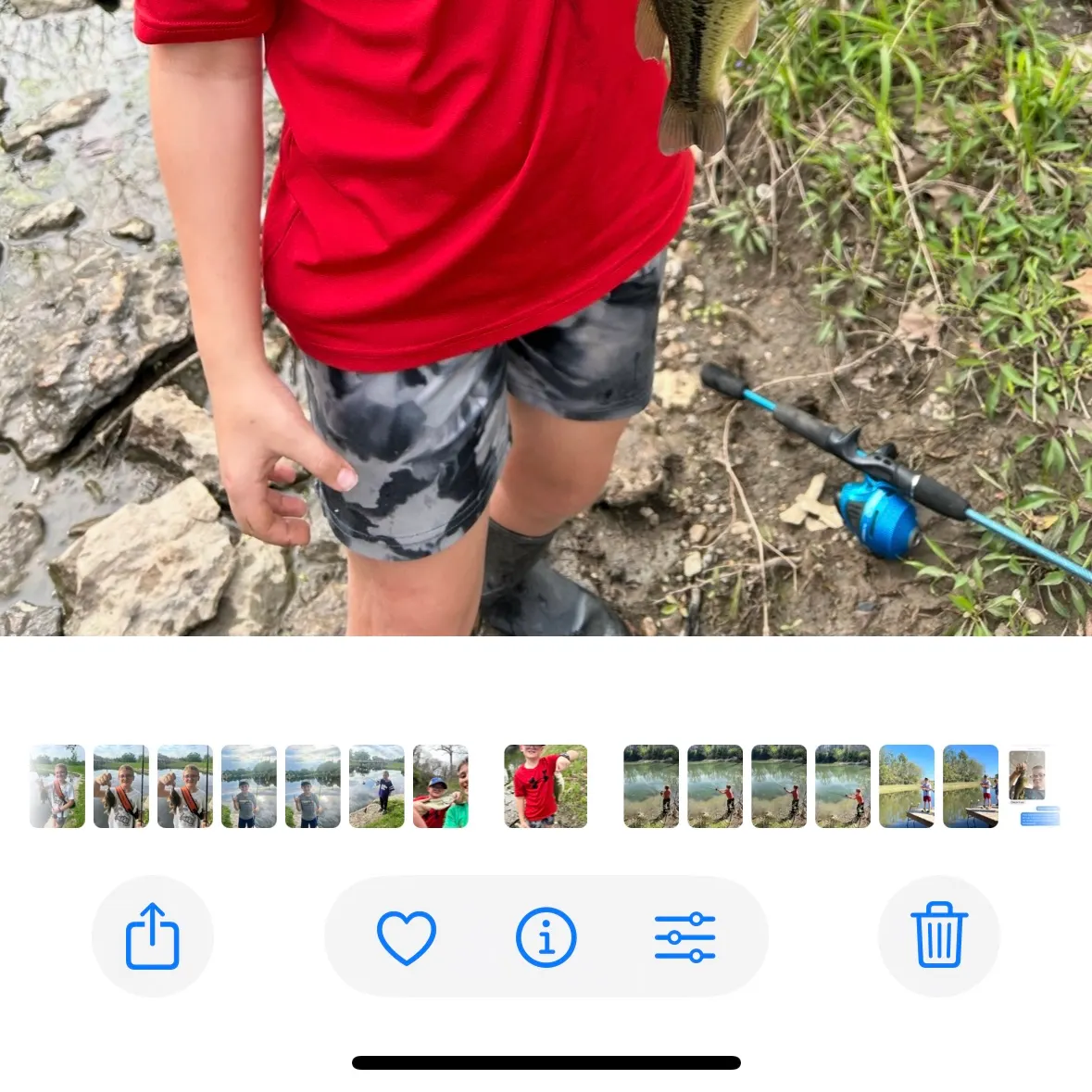The height and width of the screenshot is (1092, 1092).
Task: Delete the photo with the trash icon
Action: [x=939, y=936]
